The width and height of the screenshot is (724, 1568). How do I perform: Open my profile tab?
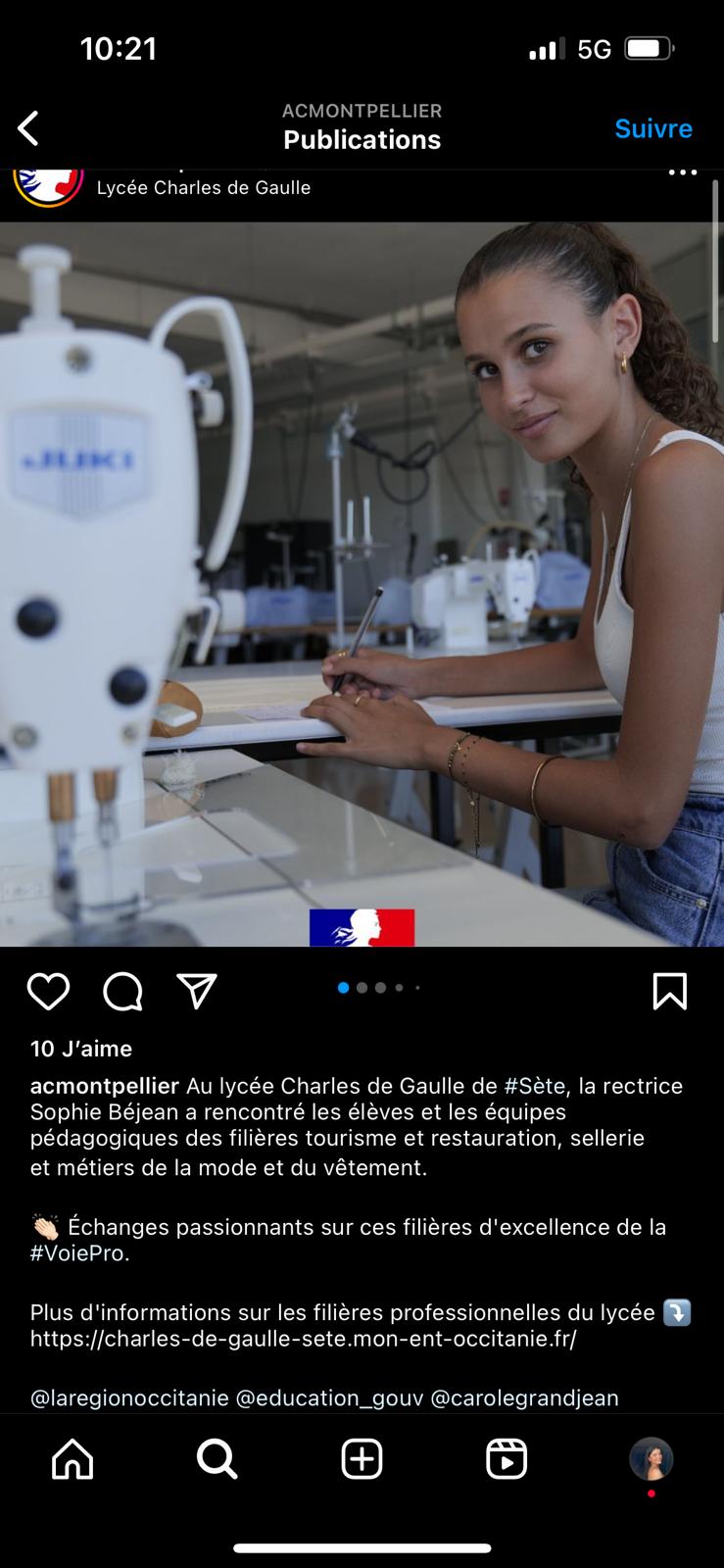(651, 1459)
